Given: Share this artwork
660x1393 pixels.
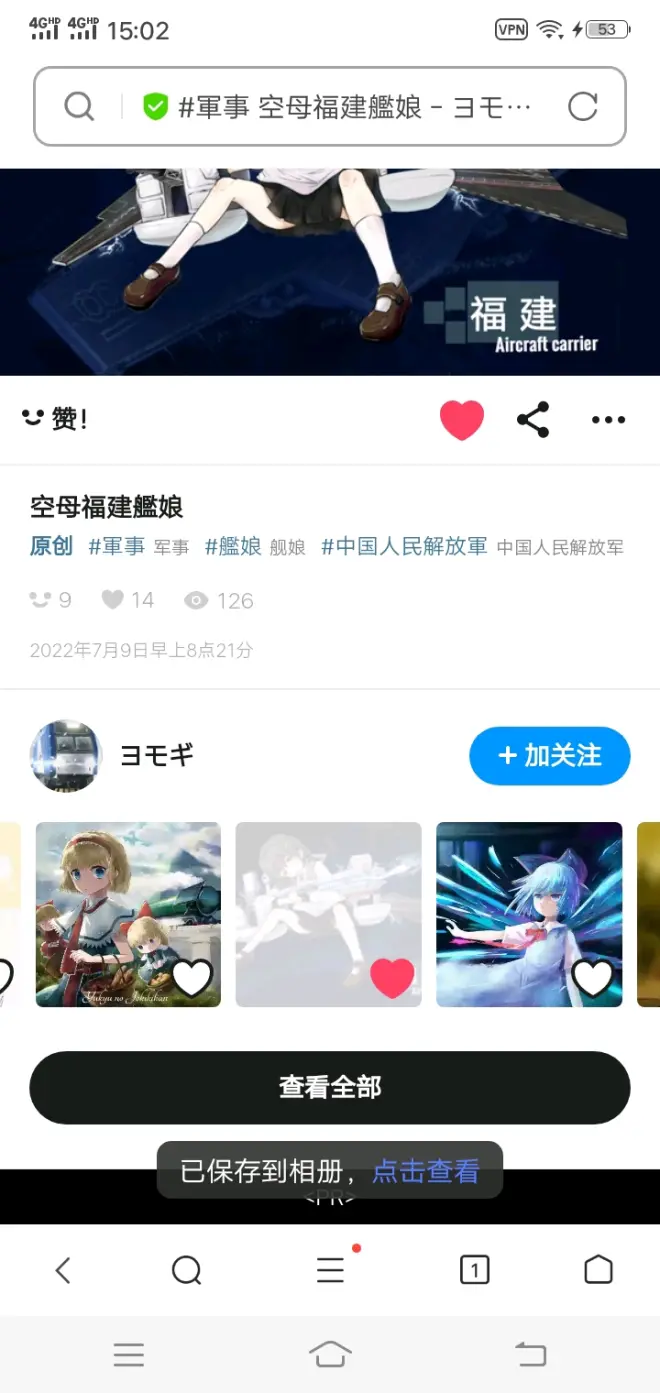Looking at the screenshot, I should (533, 420).
